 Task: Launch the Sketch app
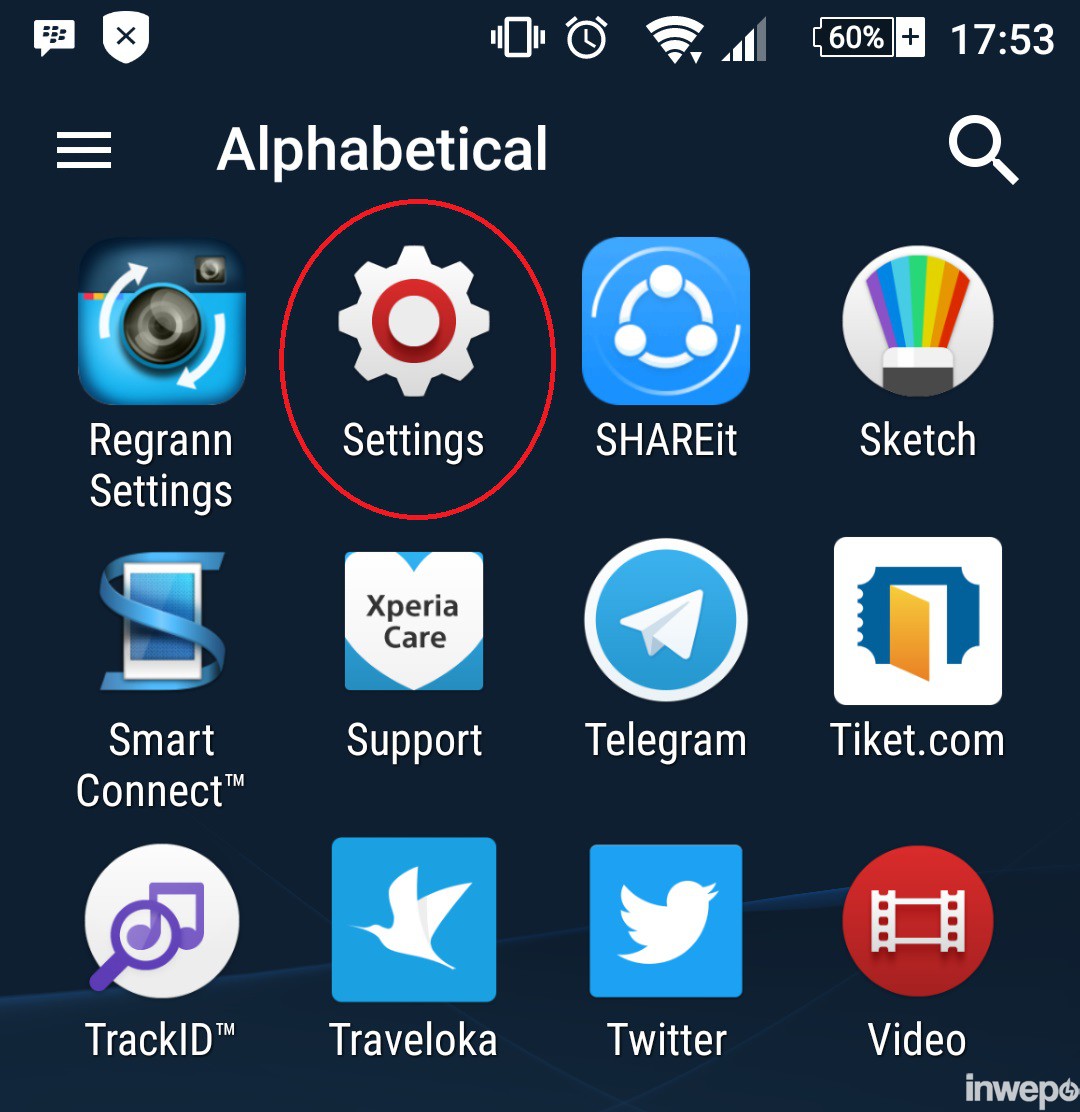(917, 322)
